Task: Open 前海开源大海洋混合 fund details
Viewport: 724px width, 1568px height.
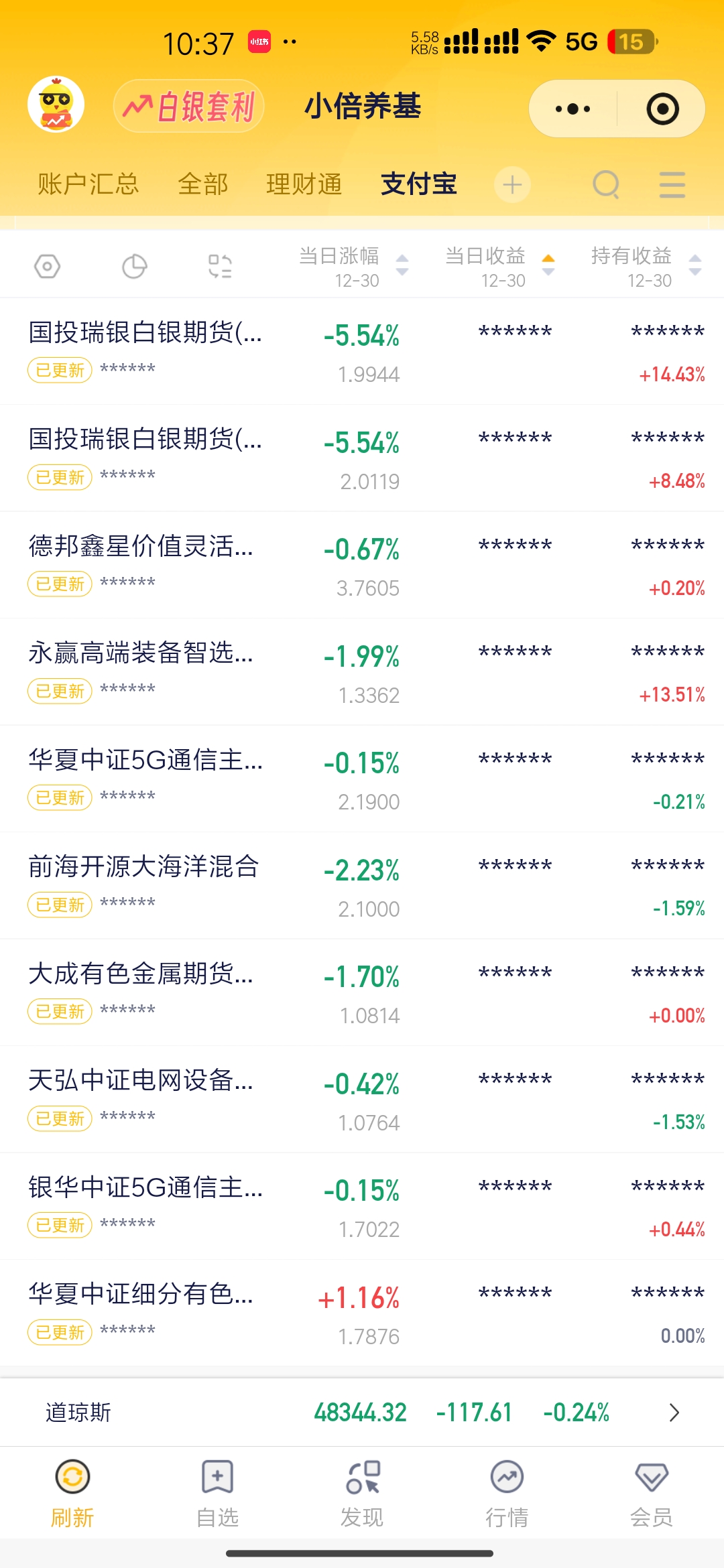Action: (x=143, y=867)
